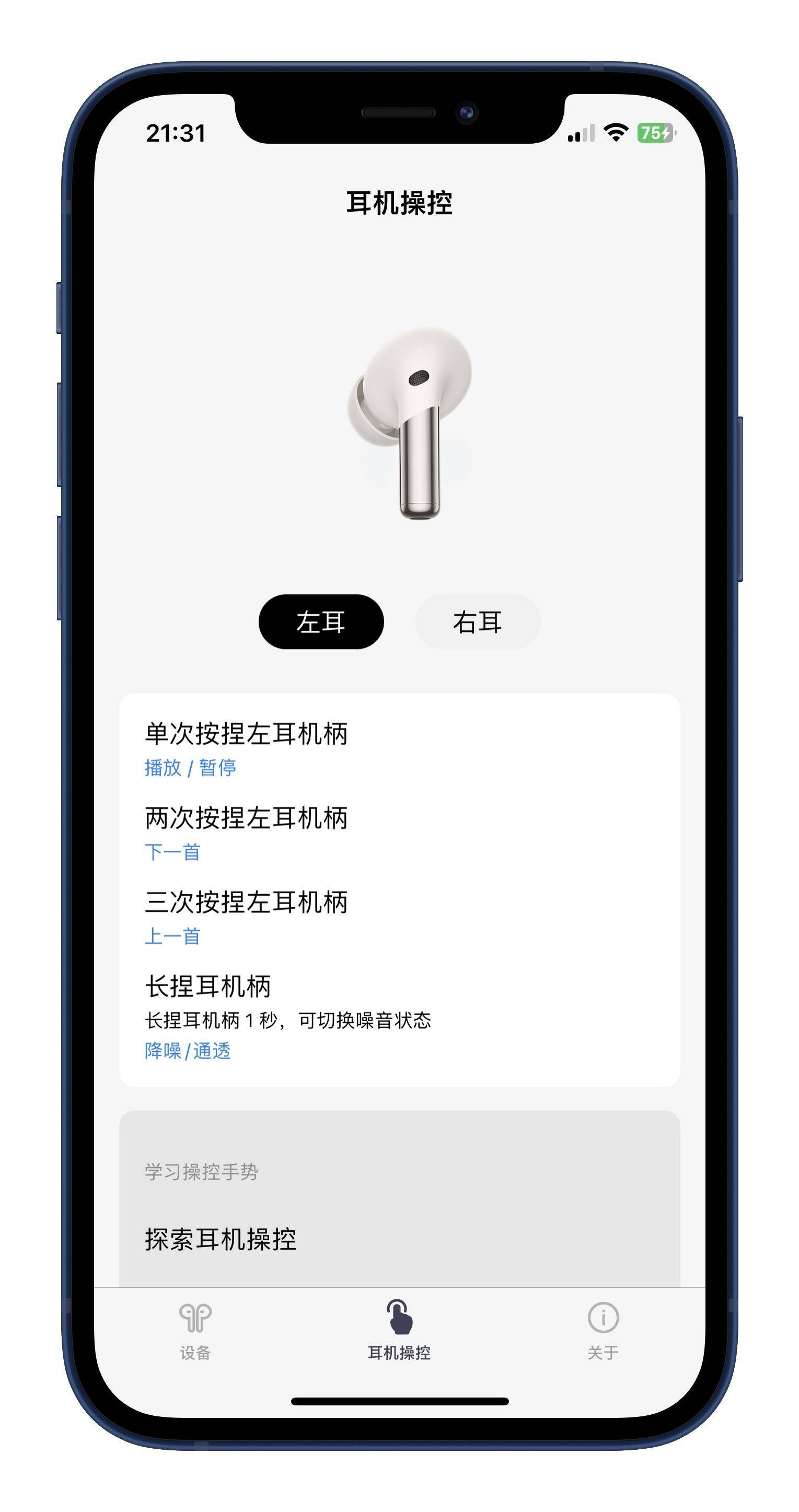Switch to the 右耳 segment
Screen dimensions: 799x1512
coord(477,621)
